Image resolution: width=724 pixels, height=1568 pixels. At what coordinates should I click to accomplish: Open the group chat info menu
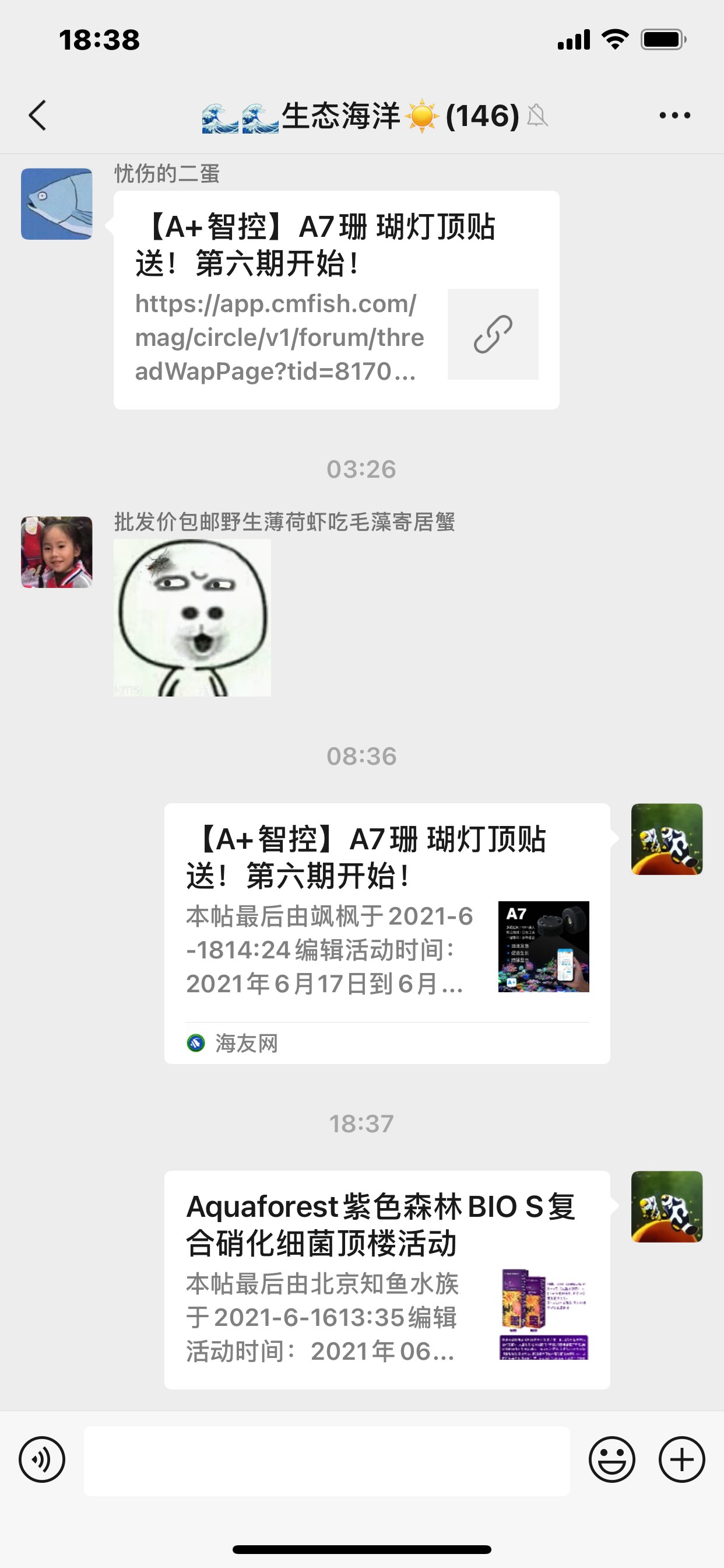tap(674, 116)
